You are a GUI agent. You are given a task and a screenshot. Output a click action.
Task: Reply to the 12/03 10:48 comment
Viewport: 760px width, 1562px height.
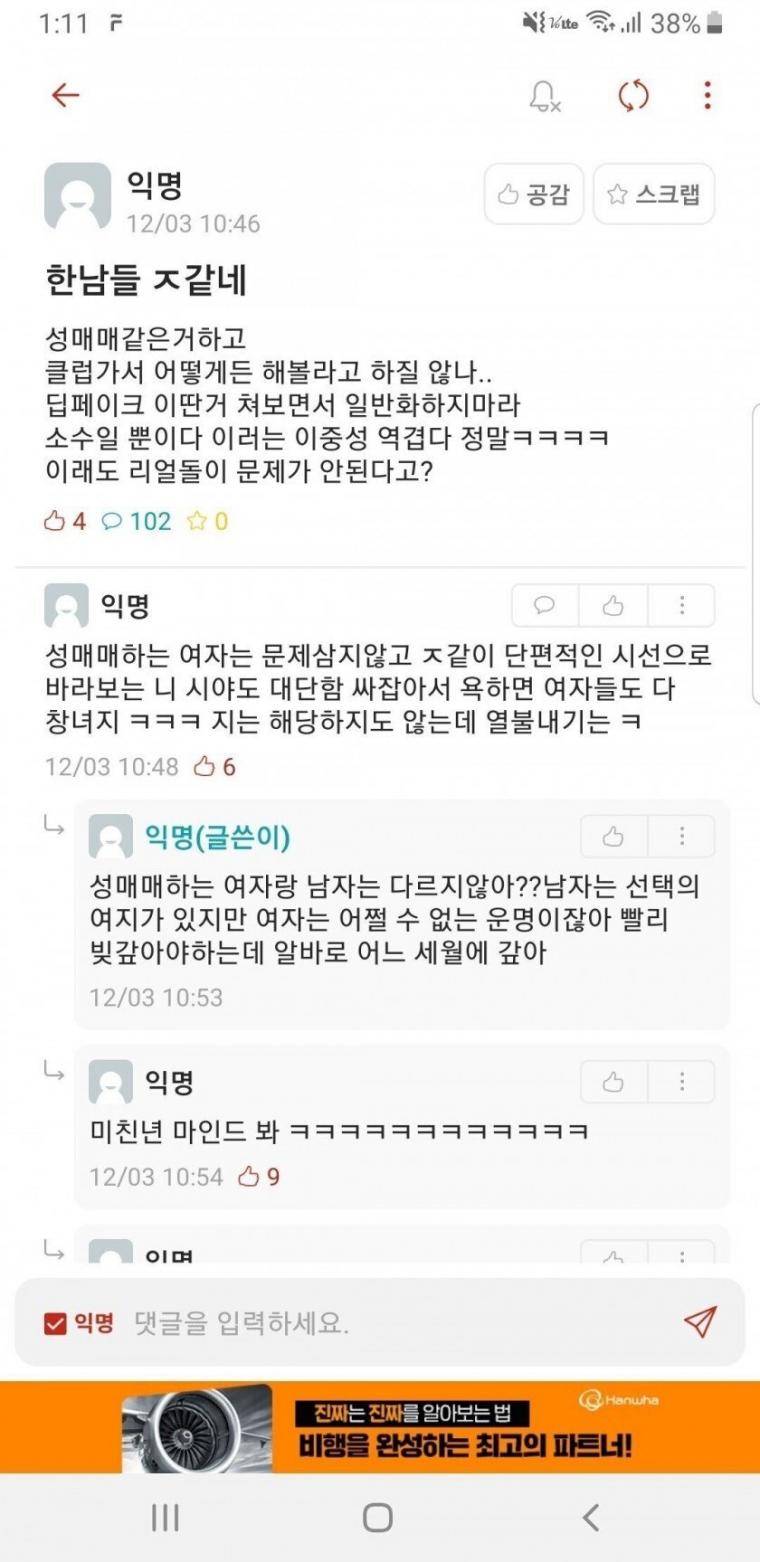tap(545, 606)
